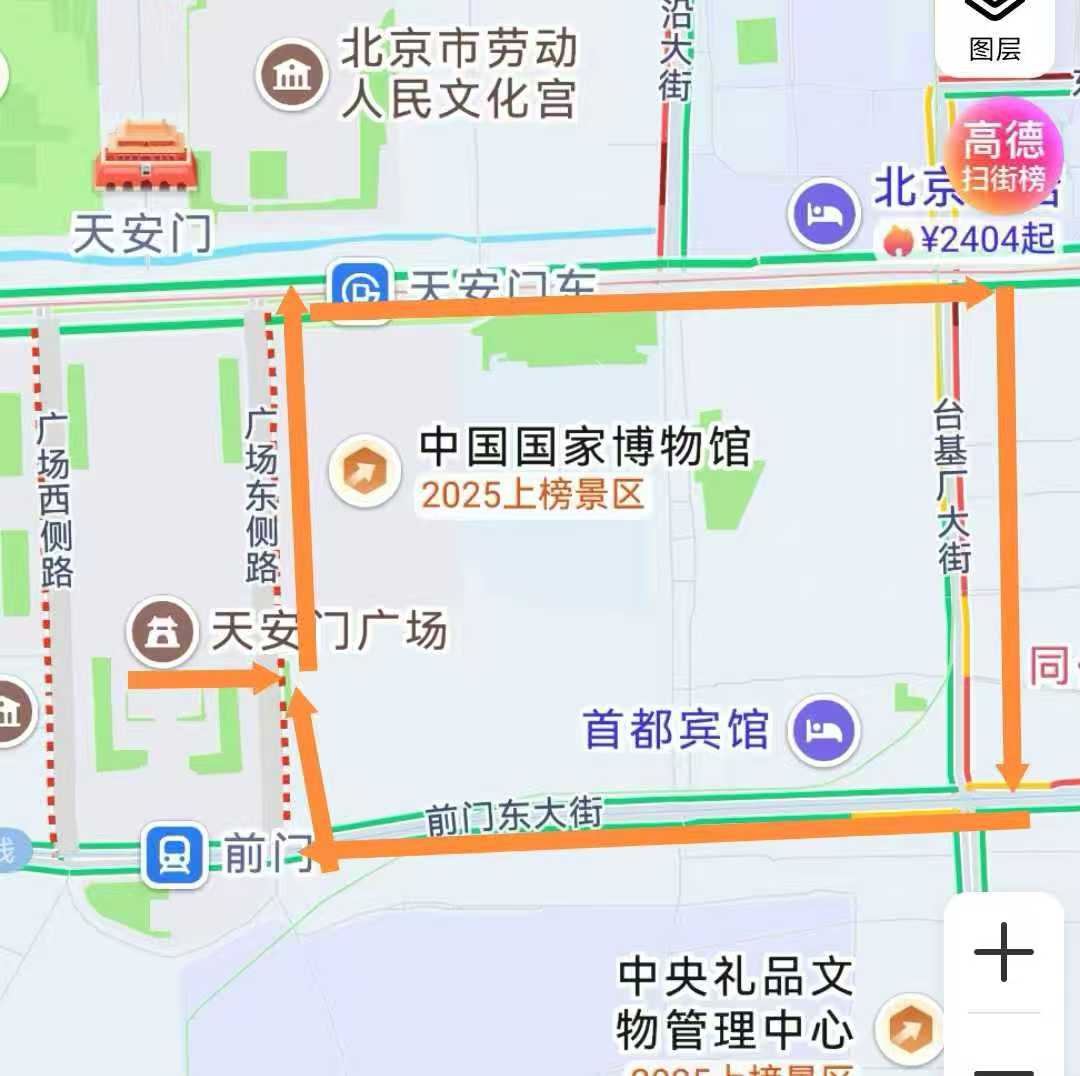Select the 天安门广场 marker
The width and height of the screenshot is (1080, 1076).
161,631
